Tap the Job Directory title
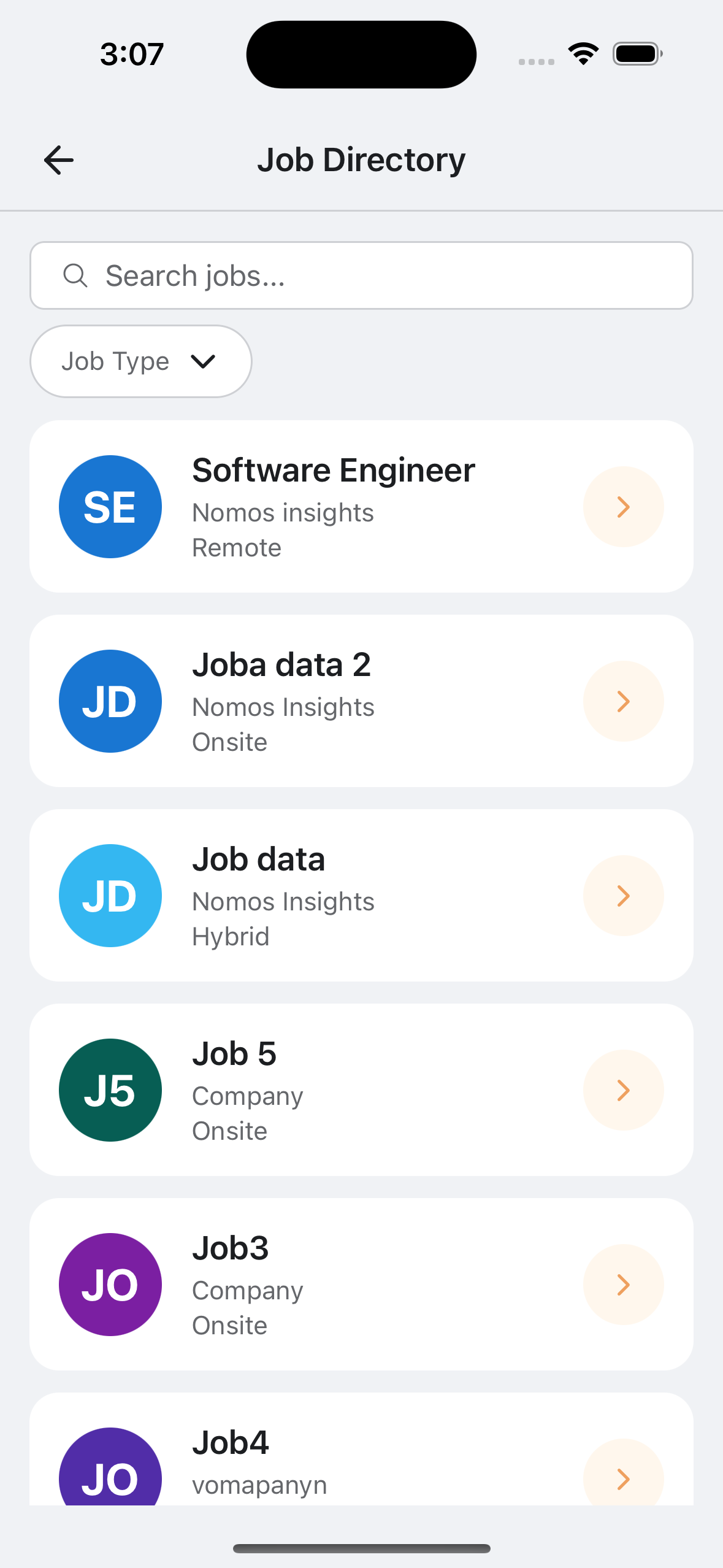Screen dimensions: 723x1568 coord(361,159)
